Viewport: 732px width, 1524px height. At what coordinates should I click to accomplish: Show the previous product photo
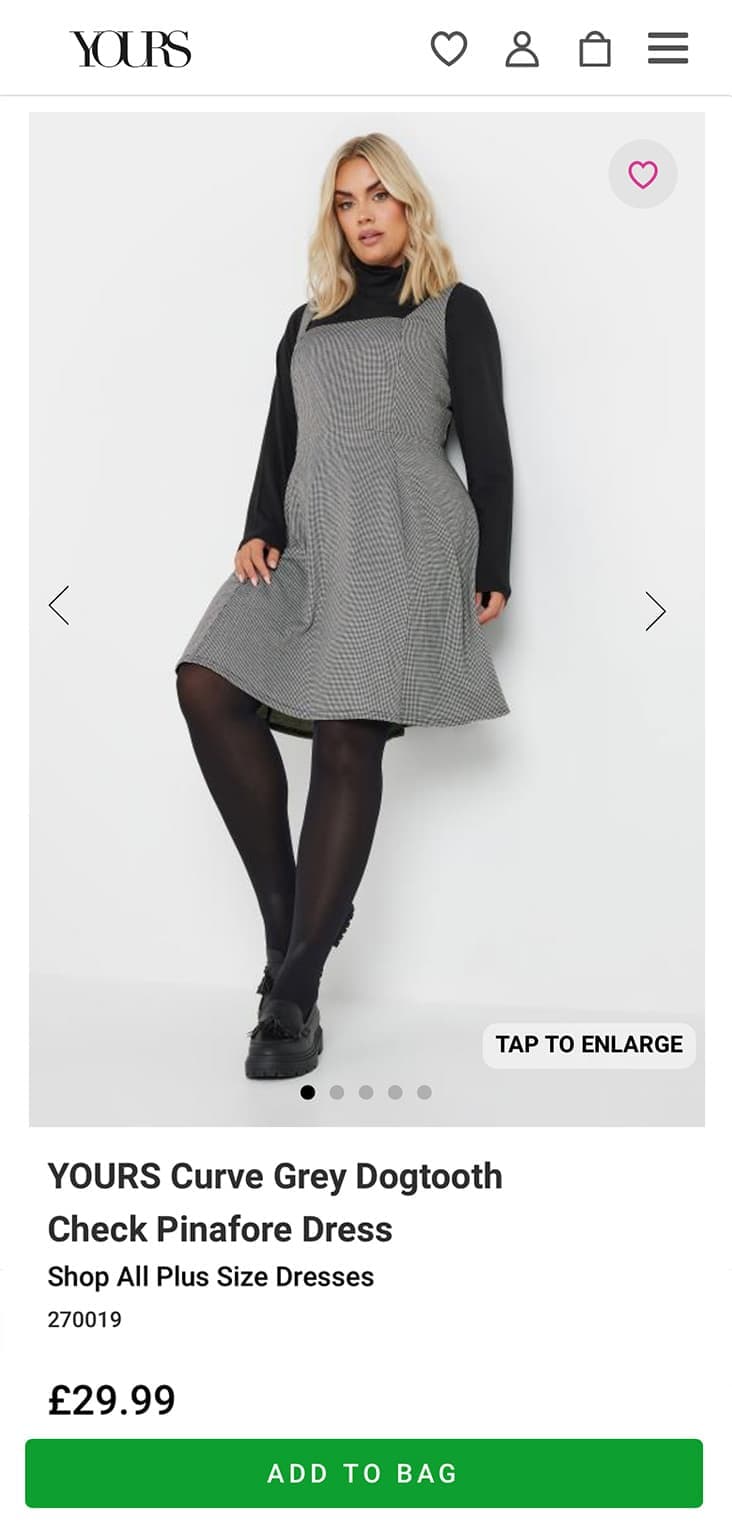pos(59,605)
